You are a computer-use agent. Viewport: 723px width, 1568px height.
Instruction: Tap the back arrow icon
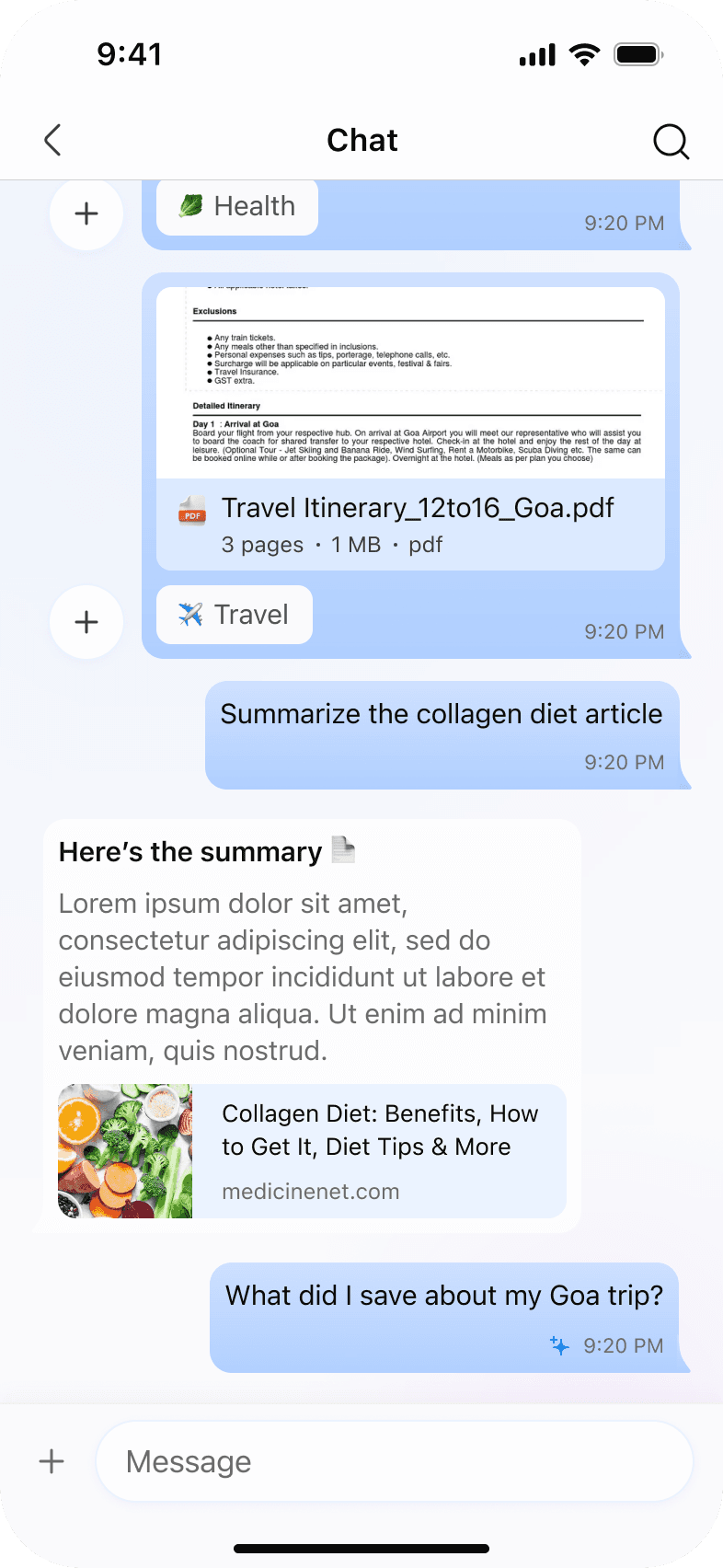(52, 140)
